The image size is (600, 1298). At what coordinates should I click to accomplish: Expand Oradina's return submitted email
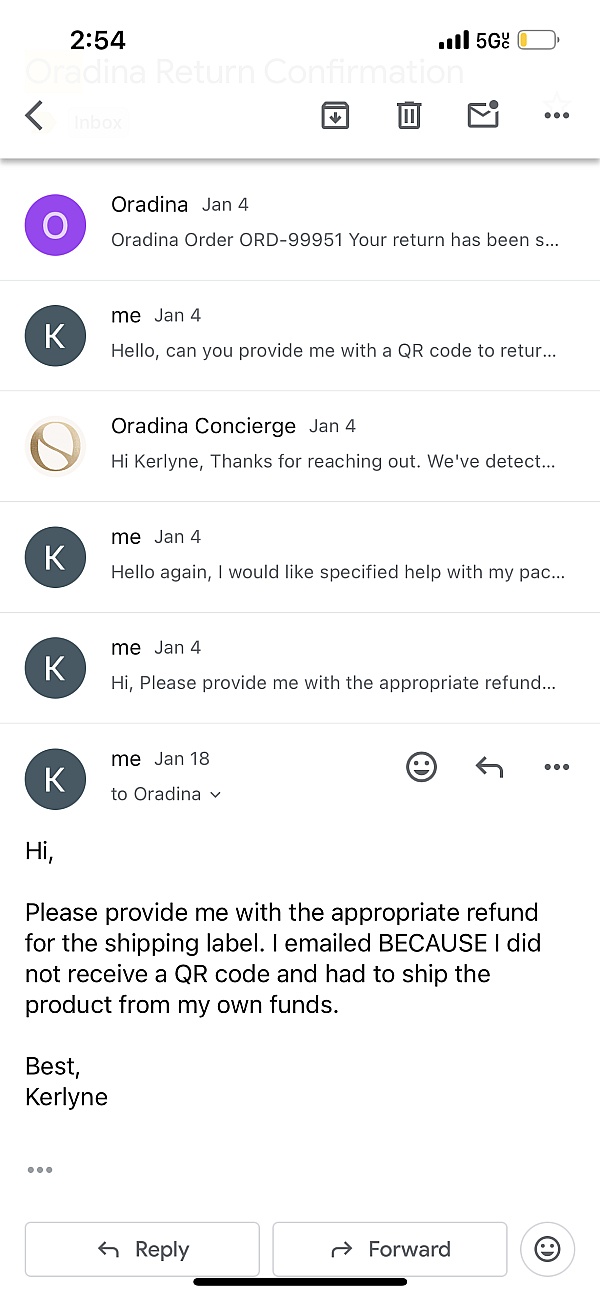[x=300, y=224]
